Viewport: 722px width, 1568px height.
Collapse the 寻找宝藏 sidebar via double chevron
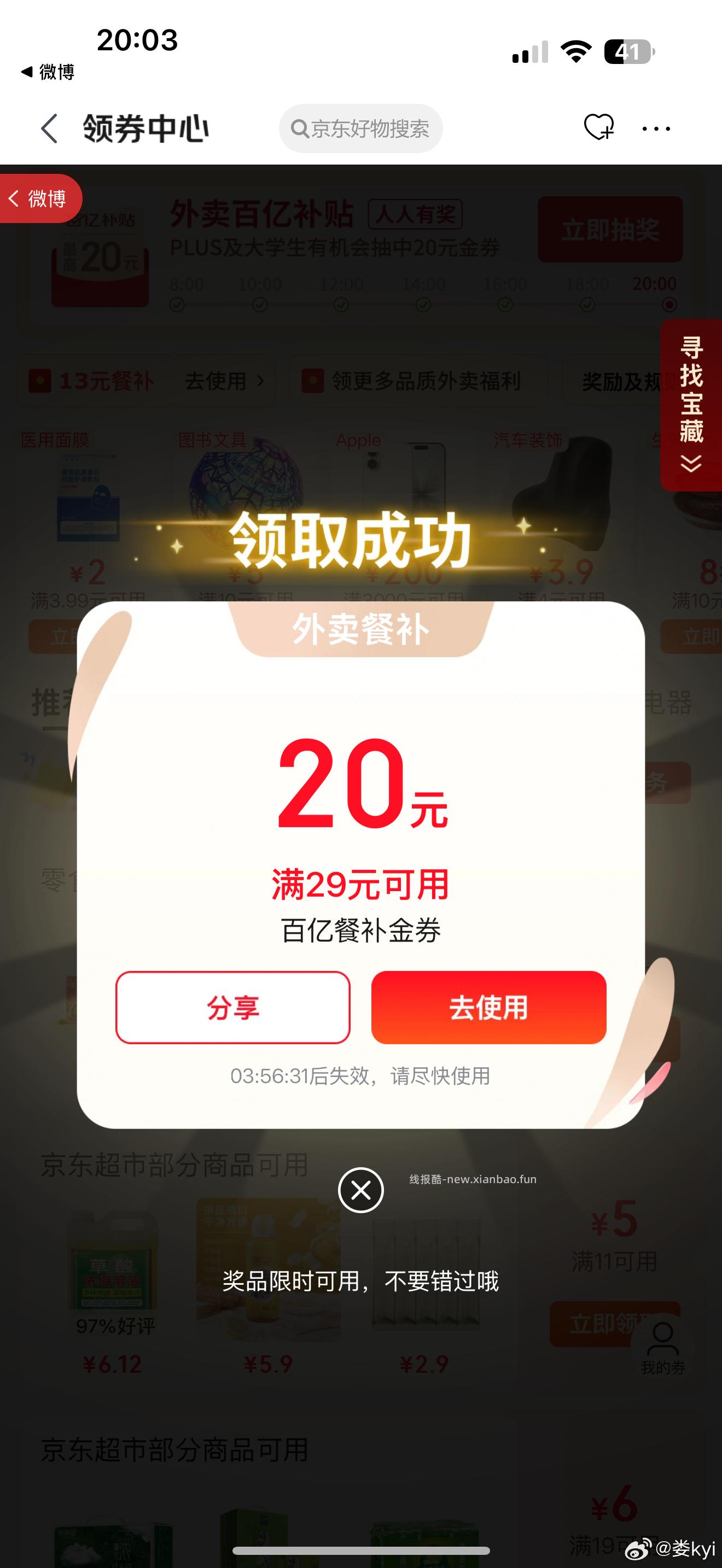(x=690, y=463)
